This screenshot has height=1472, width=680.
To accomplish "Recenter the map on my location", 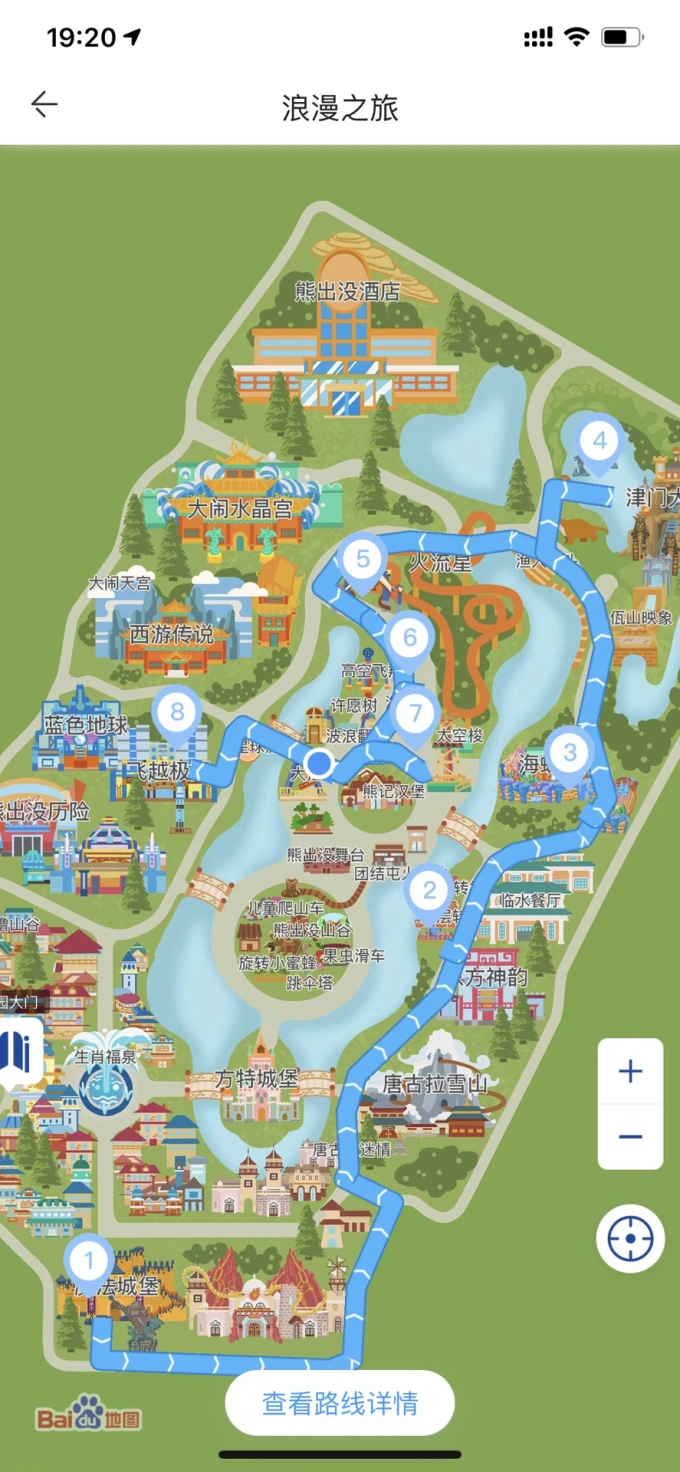I will click(630, 1239).
